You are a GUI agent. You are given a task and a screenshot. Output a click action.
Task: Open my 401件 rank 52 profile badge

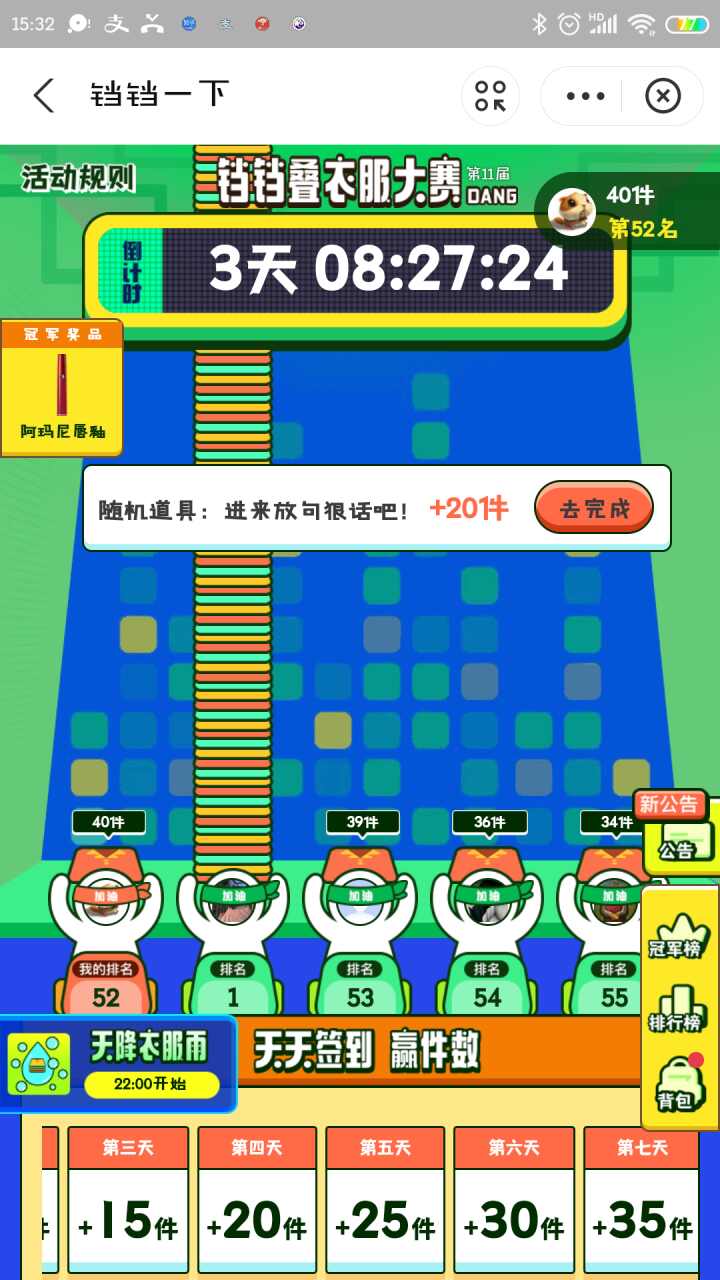[627, 212]
